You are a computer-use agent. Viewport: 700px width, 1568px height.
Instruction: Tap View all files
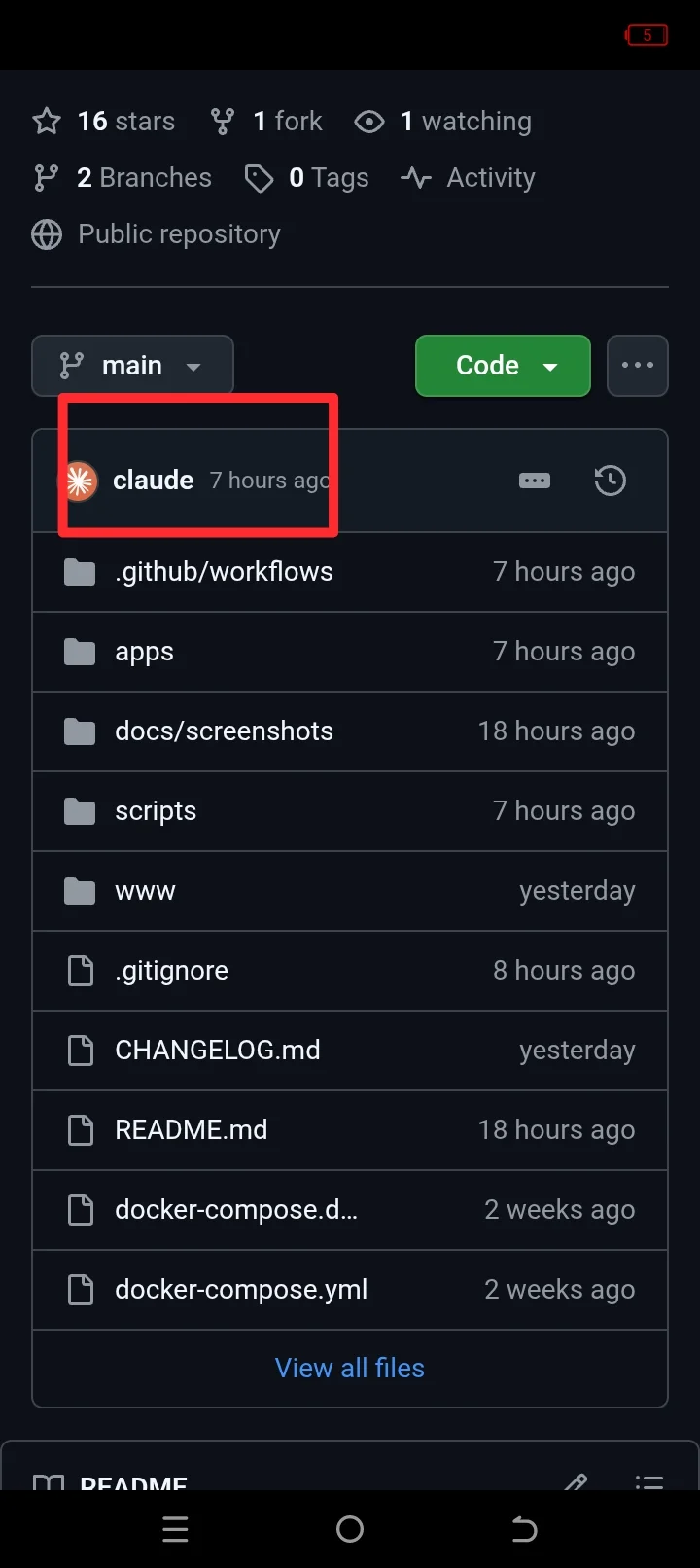click(350, 1369)
